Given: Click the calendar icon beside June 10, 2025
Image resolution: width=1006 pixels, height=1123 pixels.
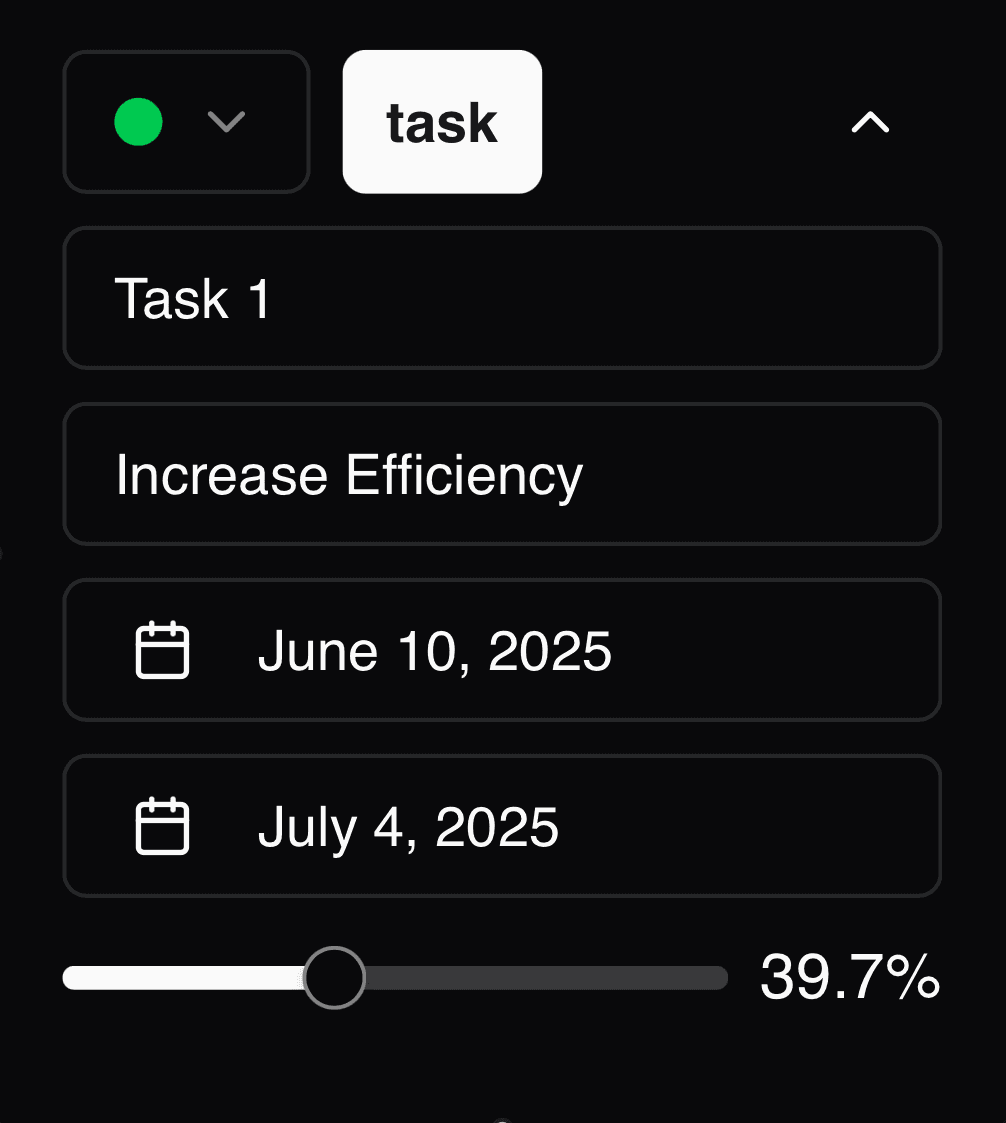Looking at the screenshot, I should coord(162,650).
